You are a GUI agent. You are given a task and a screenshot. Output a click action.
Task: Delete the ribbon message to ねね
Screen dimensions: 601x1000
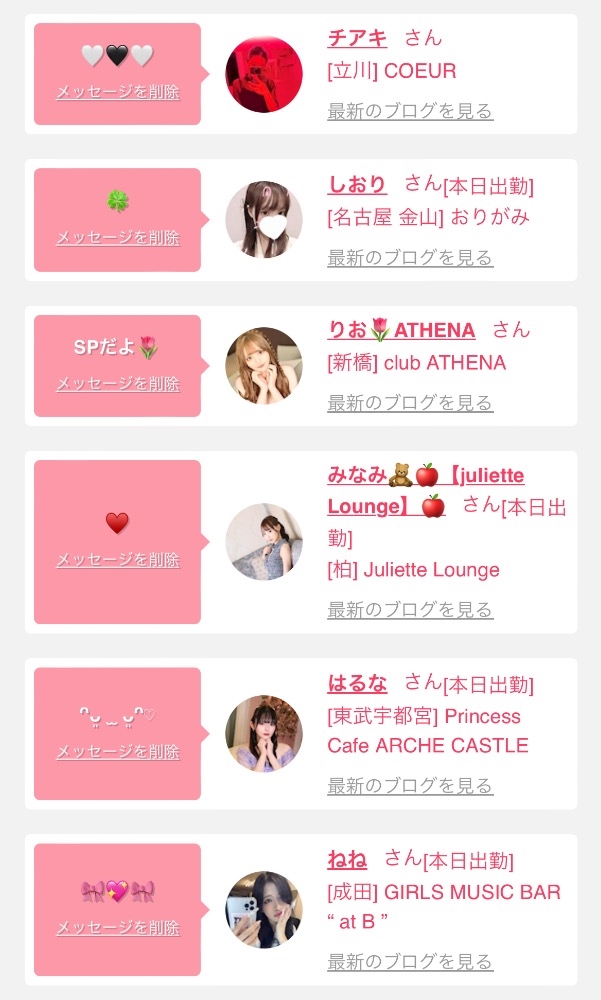pos(118,928)
